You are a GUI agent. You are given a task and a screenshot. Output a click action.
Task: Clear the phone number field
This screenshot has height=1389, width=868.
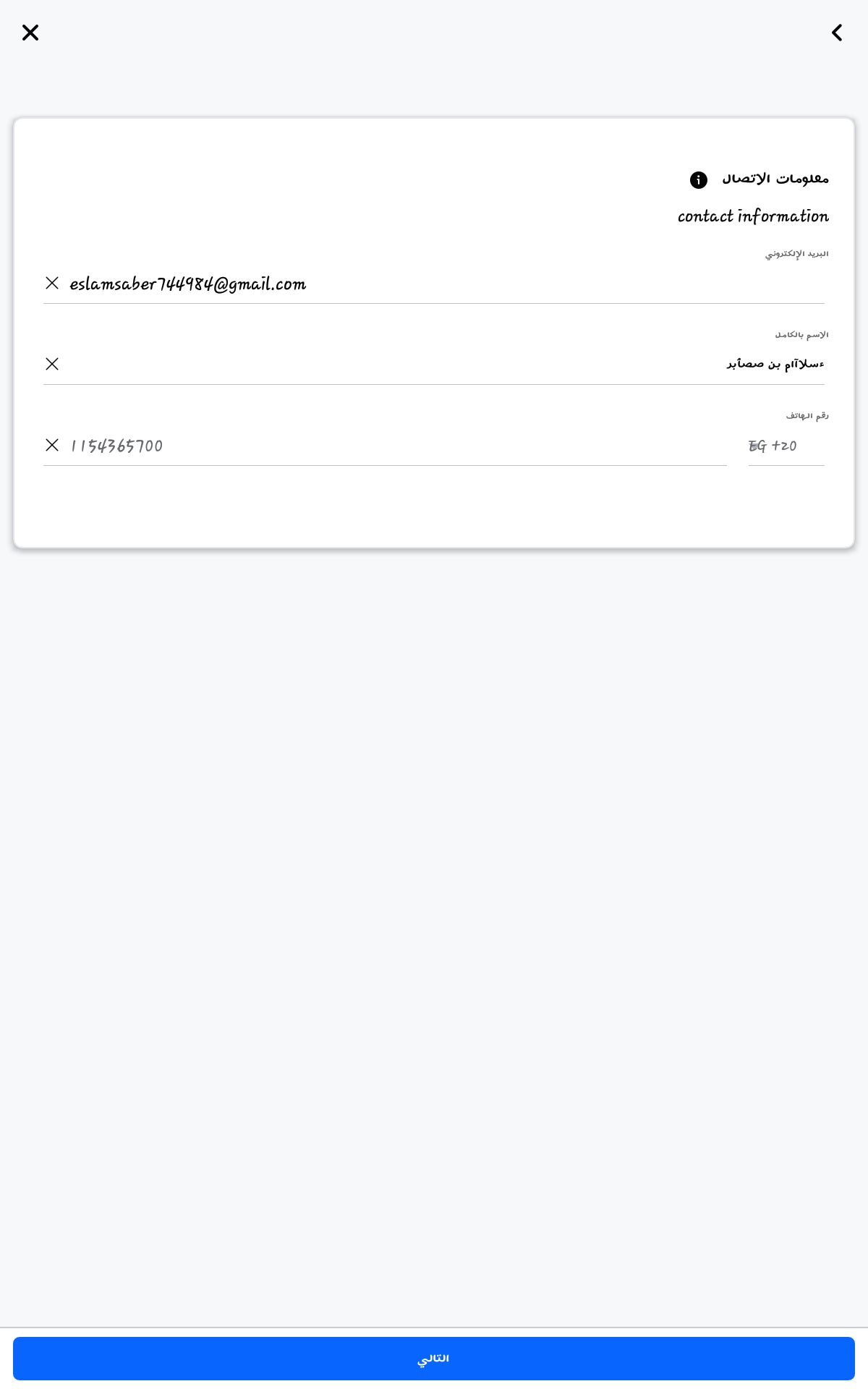coord(52,445)
